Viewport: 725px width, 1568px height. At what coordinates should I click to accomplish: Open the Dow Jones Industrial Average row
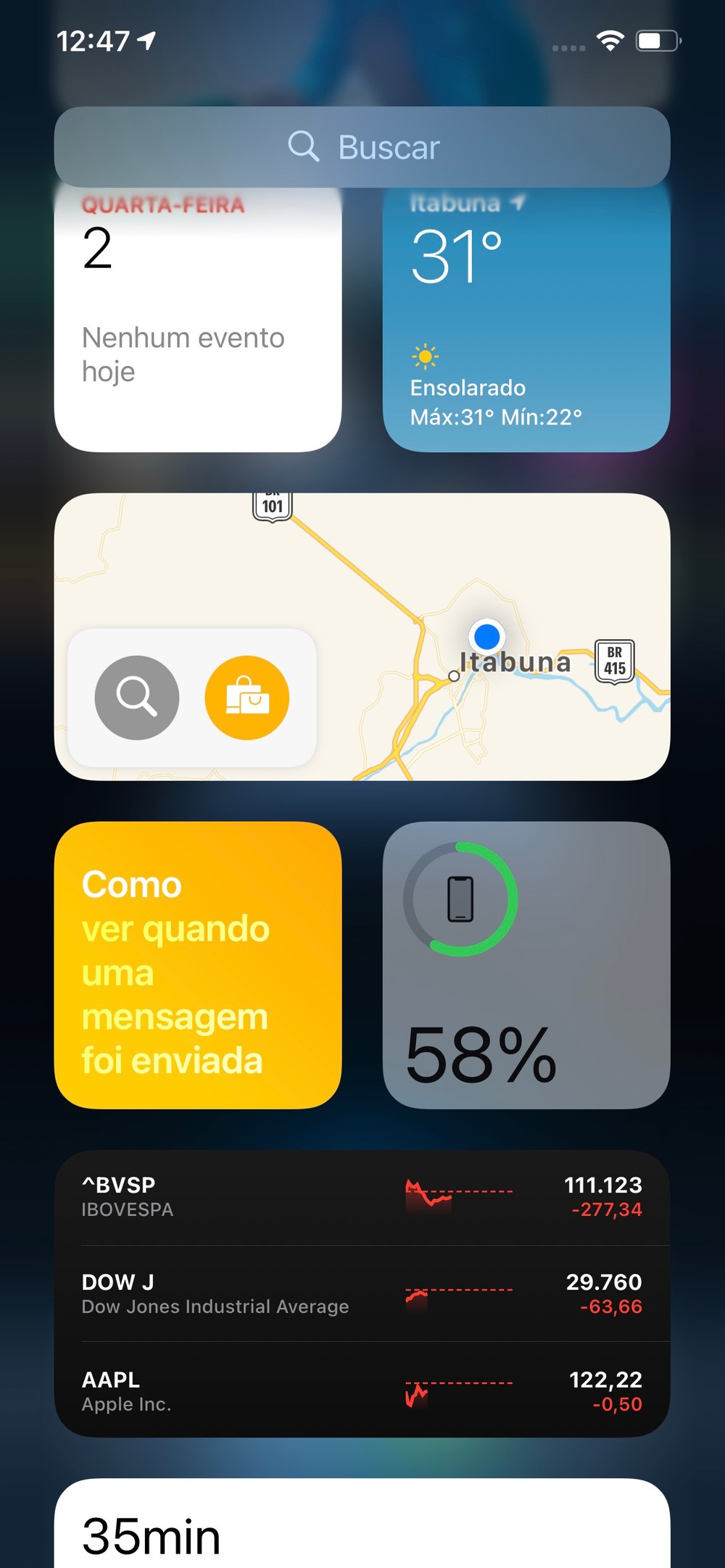coord(362,1294)
